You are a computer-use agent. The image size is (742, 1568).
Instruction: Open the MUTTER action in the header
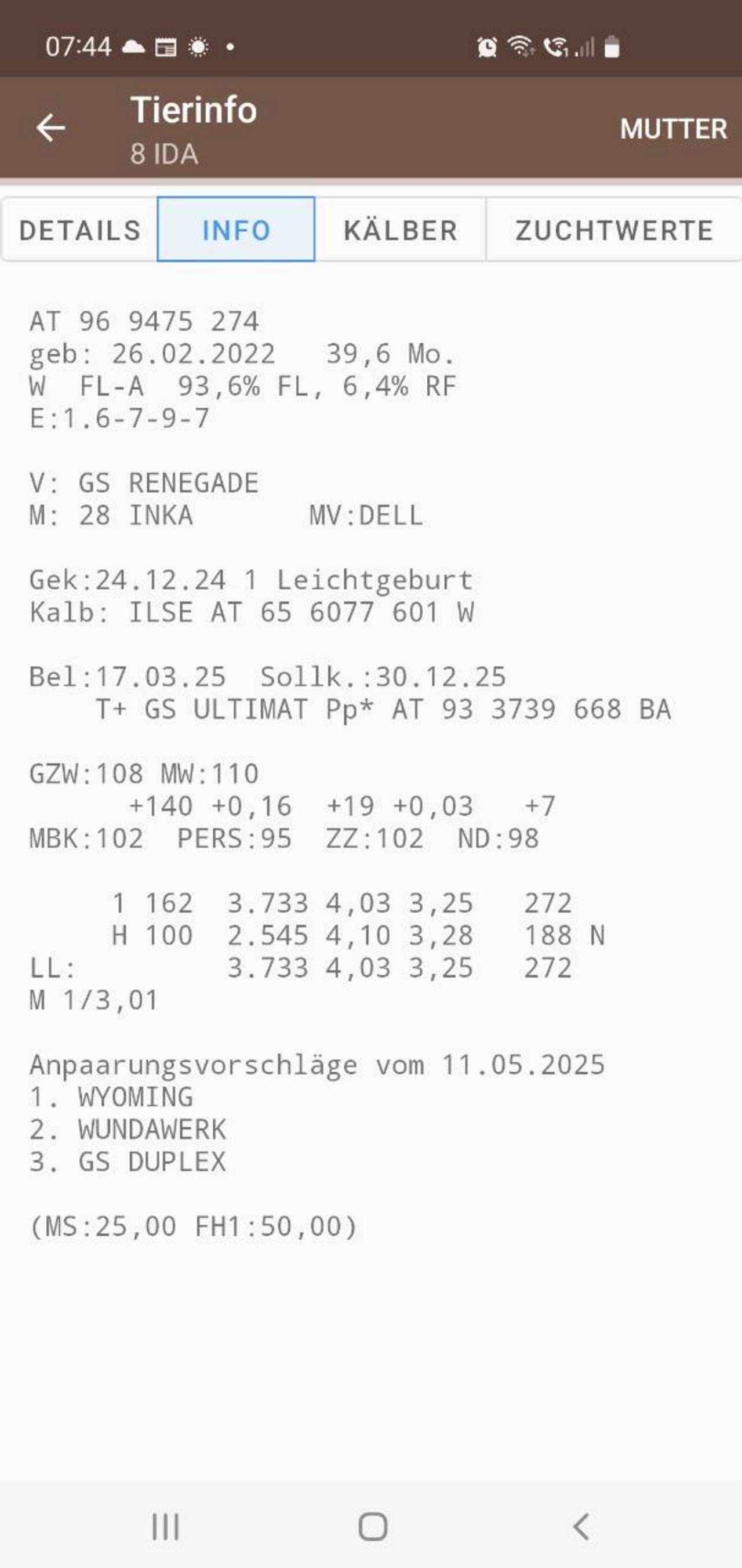[x=673, y=129]
